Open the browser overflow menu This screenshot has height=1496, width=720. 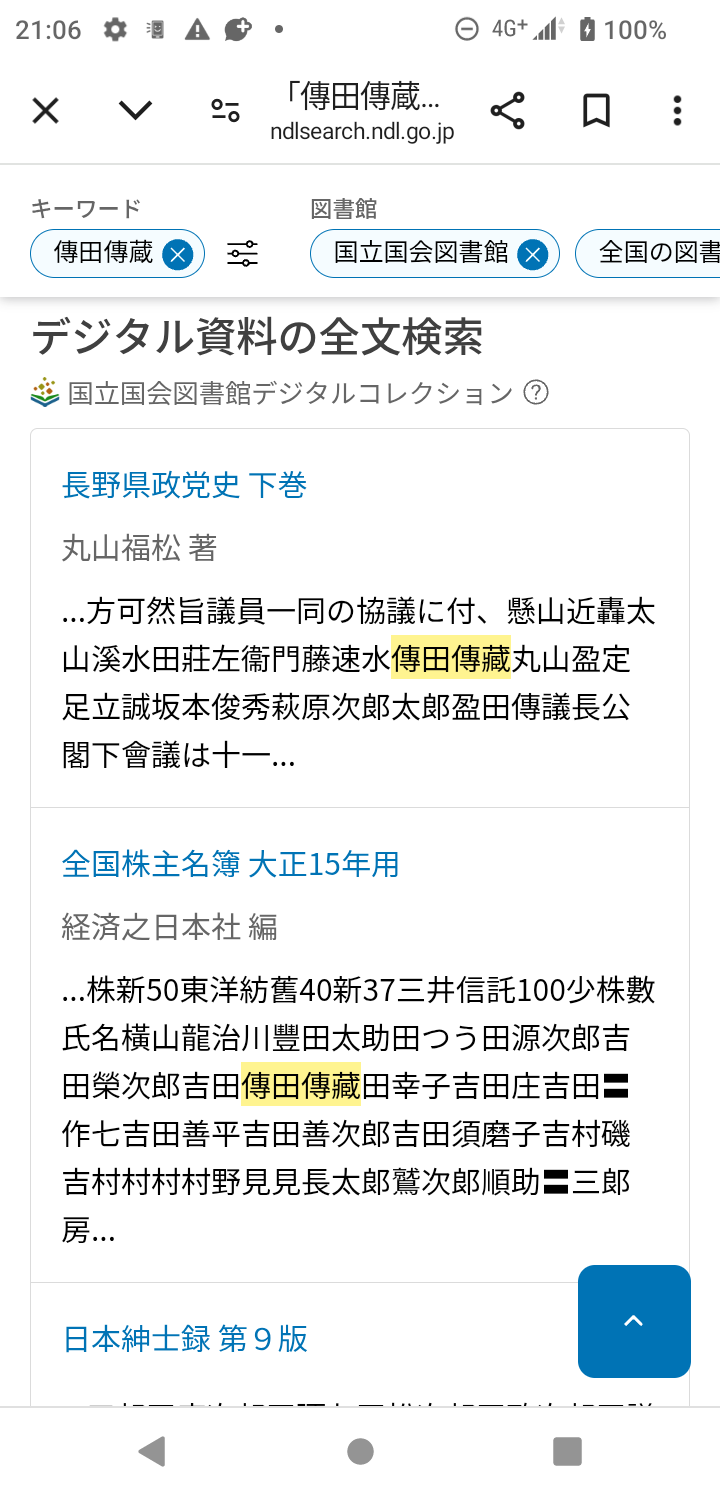(677, 111)
